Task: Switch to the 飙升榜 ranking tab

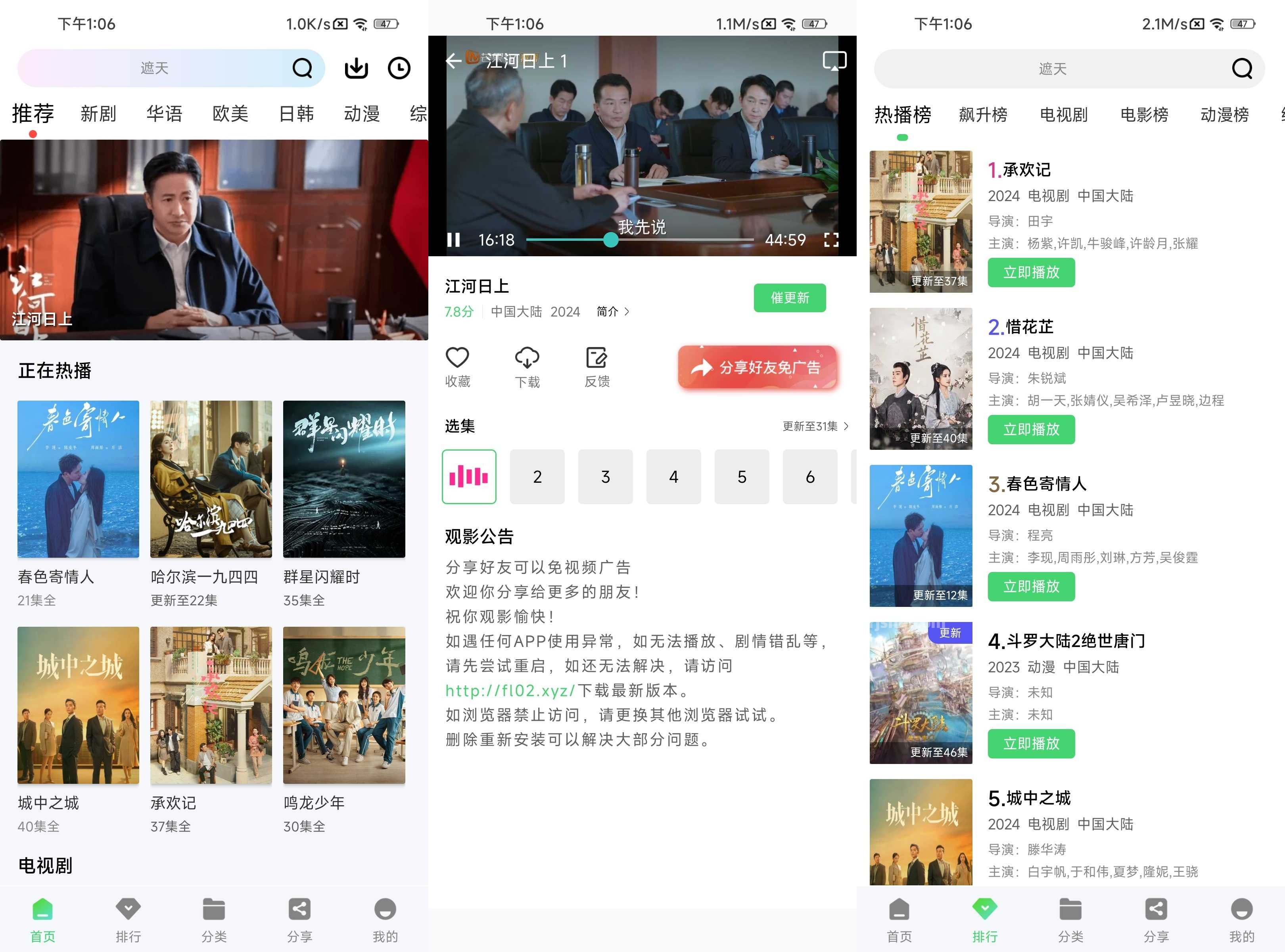Action: click(x=983, y=115)
